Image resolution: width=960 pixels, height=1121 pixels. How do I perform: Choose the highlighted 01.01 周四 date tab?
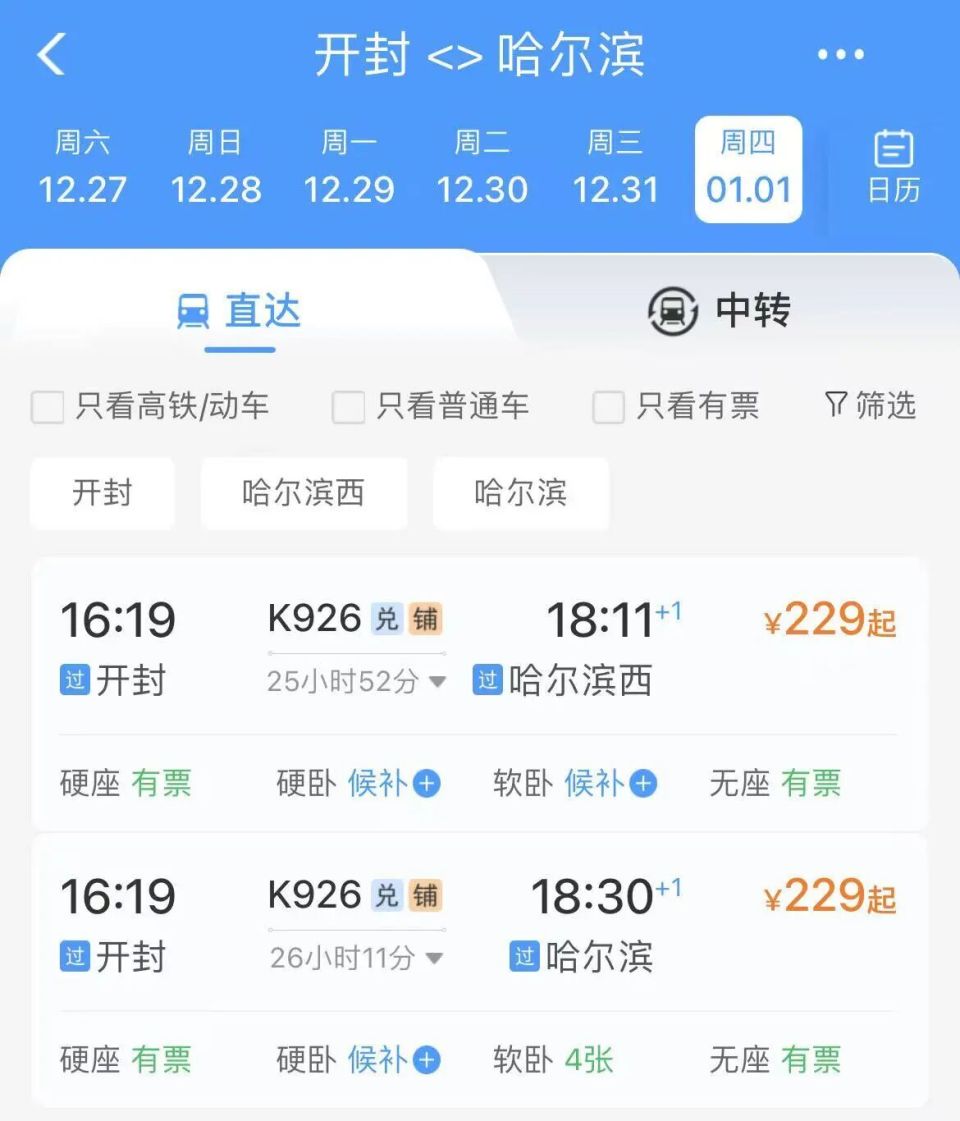click(748, 168)
